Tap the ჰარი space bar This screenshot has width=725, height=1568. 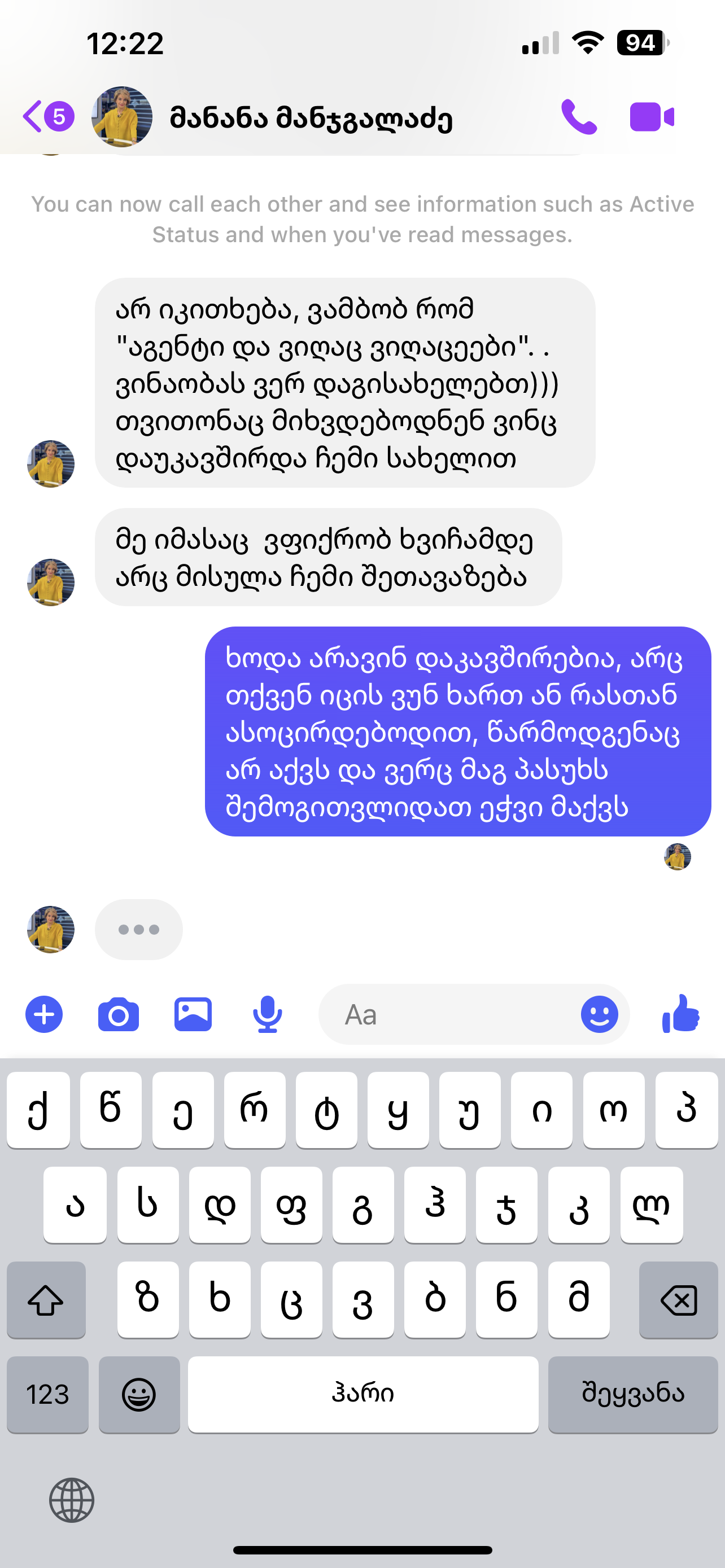pos(363,1395)
